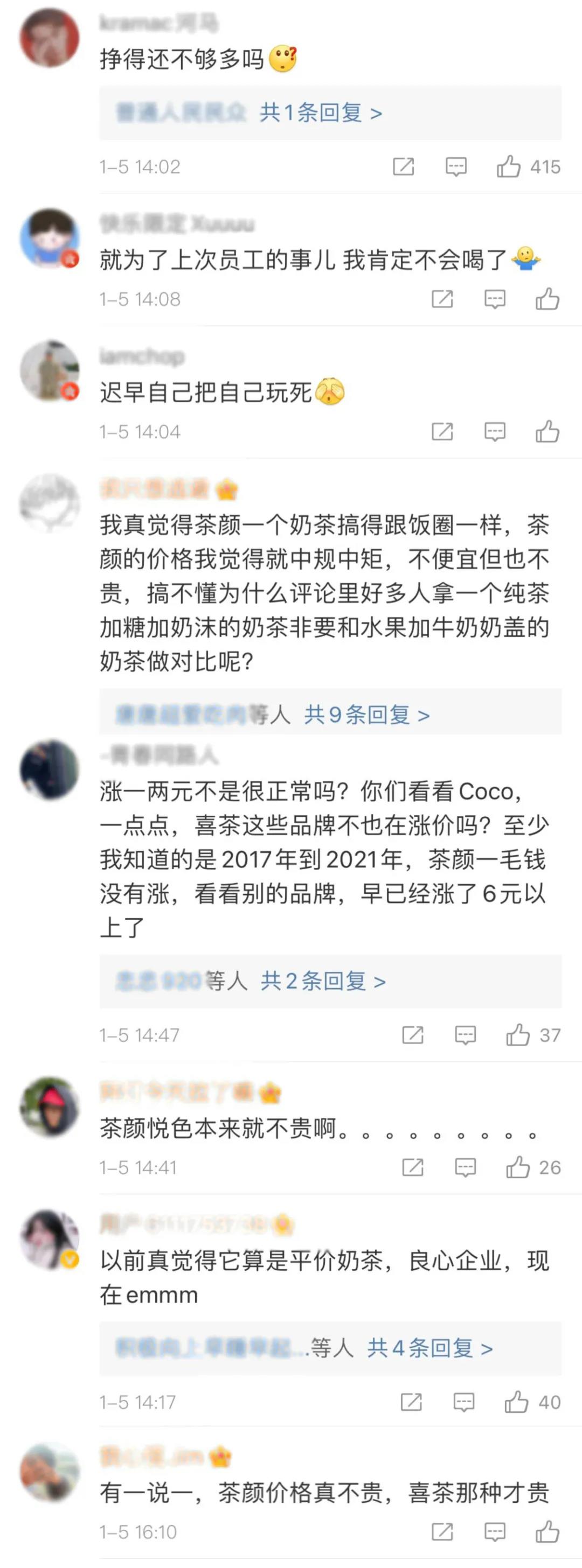Like the comment posted at 14:47

[518, 1035]
